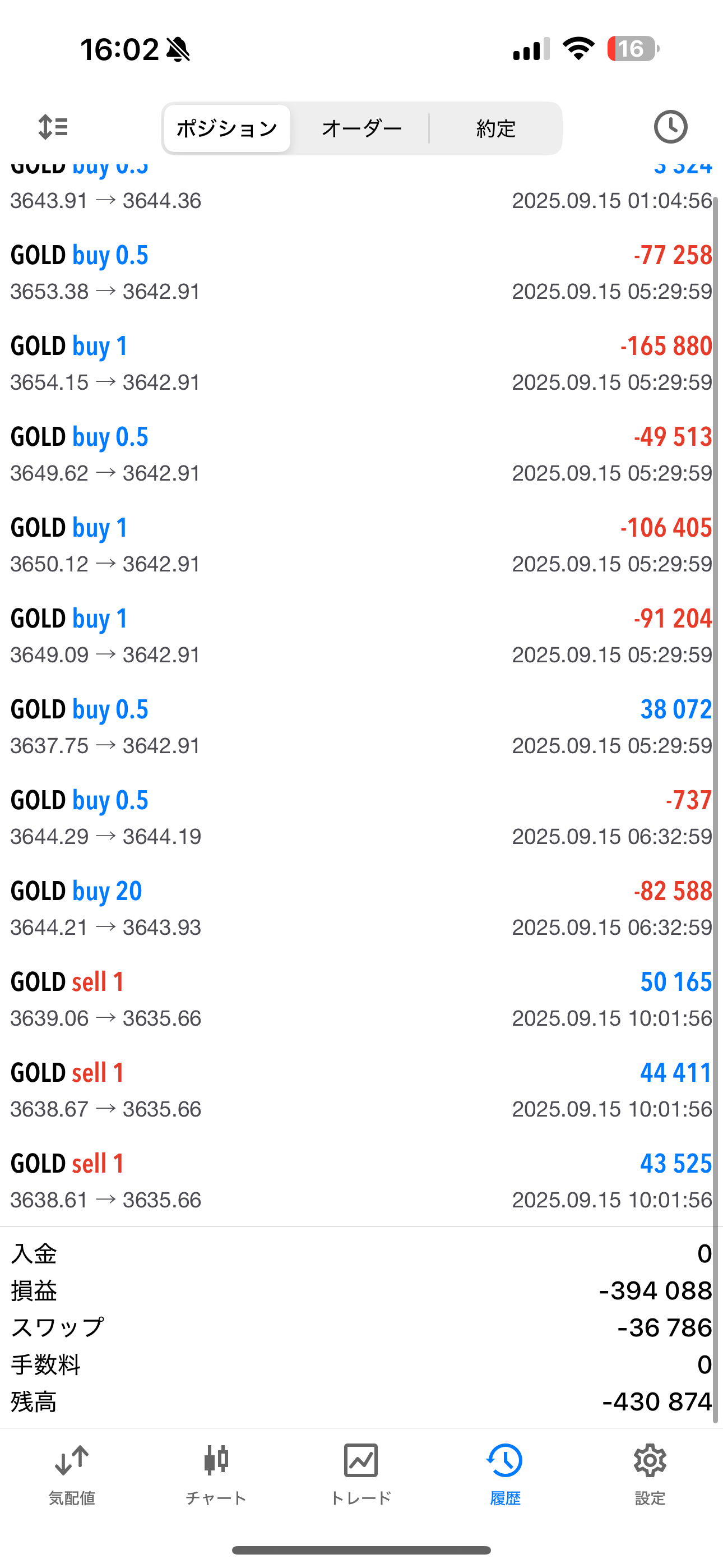Expand the trade with loss -737
The image size is (723, 1568).
pos(361,818)
